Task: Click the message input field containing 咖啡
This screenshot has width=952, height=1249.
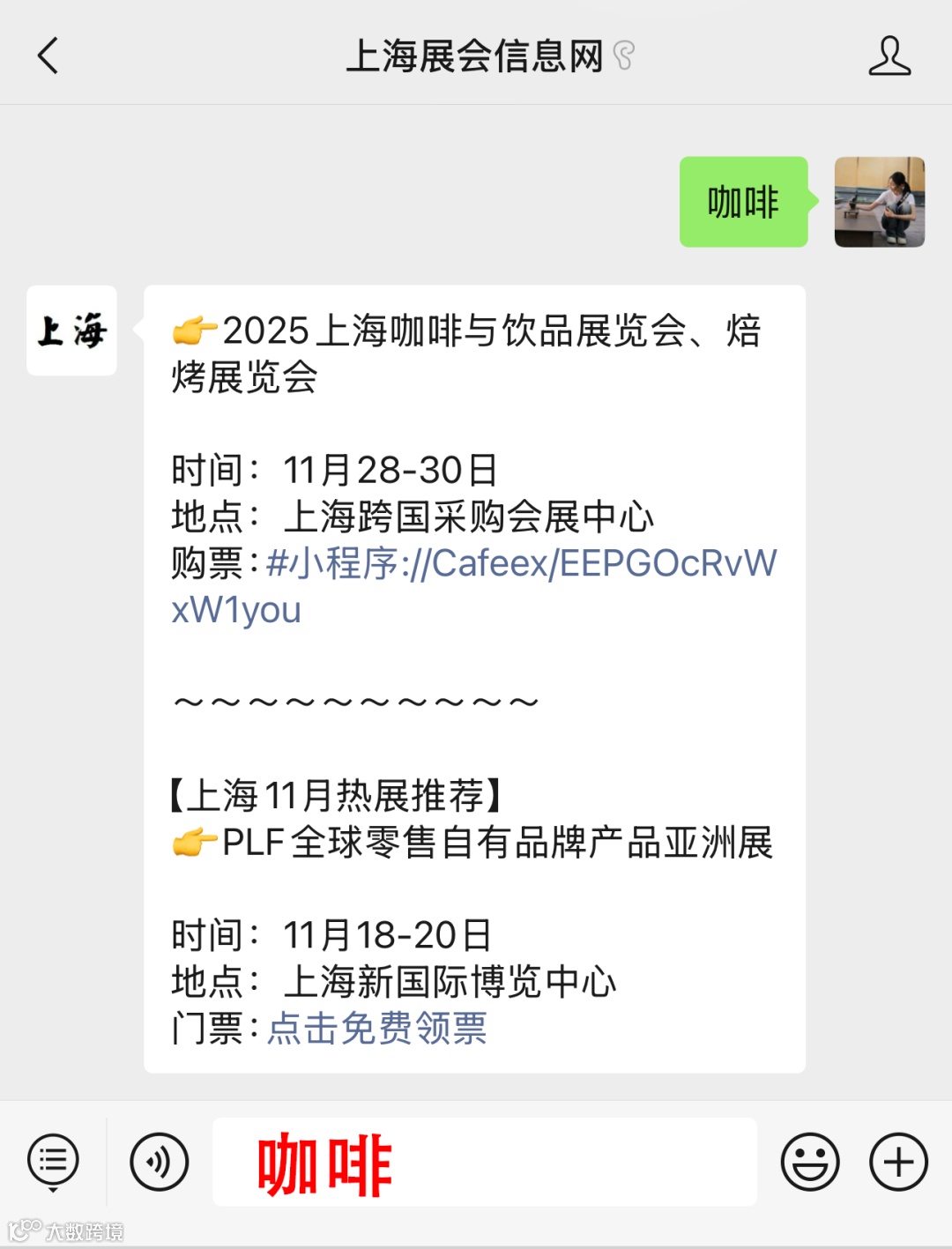Action: coord(485,1162)
